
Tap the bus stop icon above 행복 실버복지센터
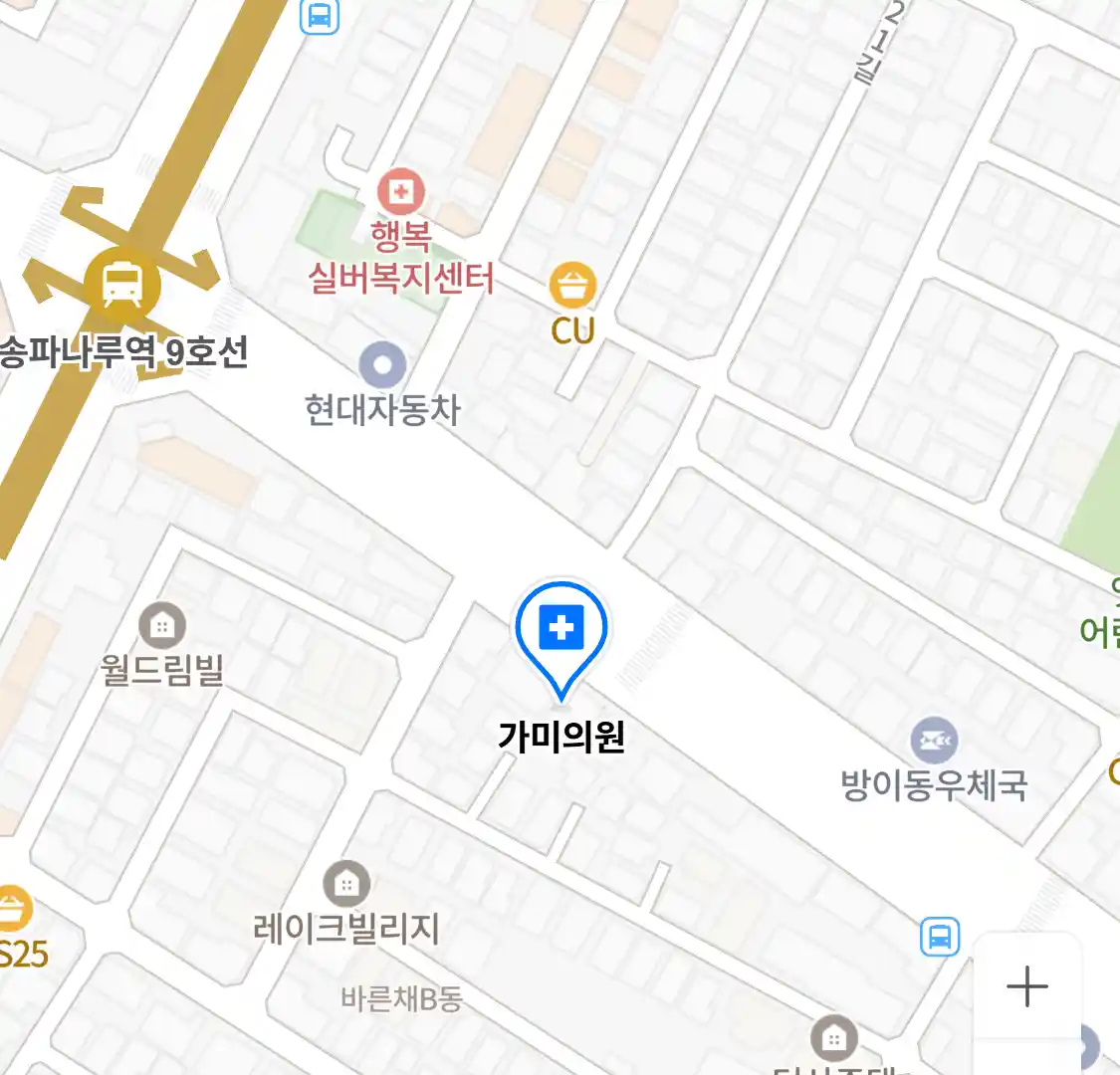[320, 16]
